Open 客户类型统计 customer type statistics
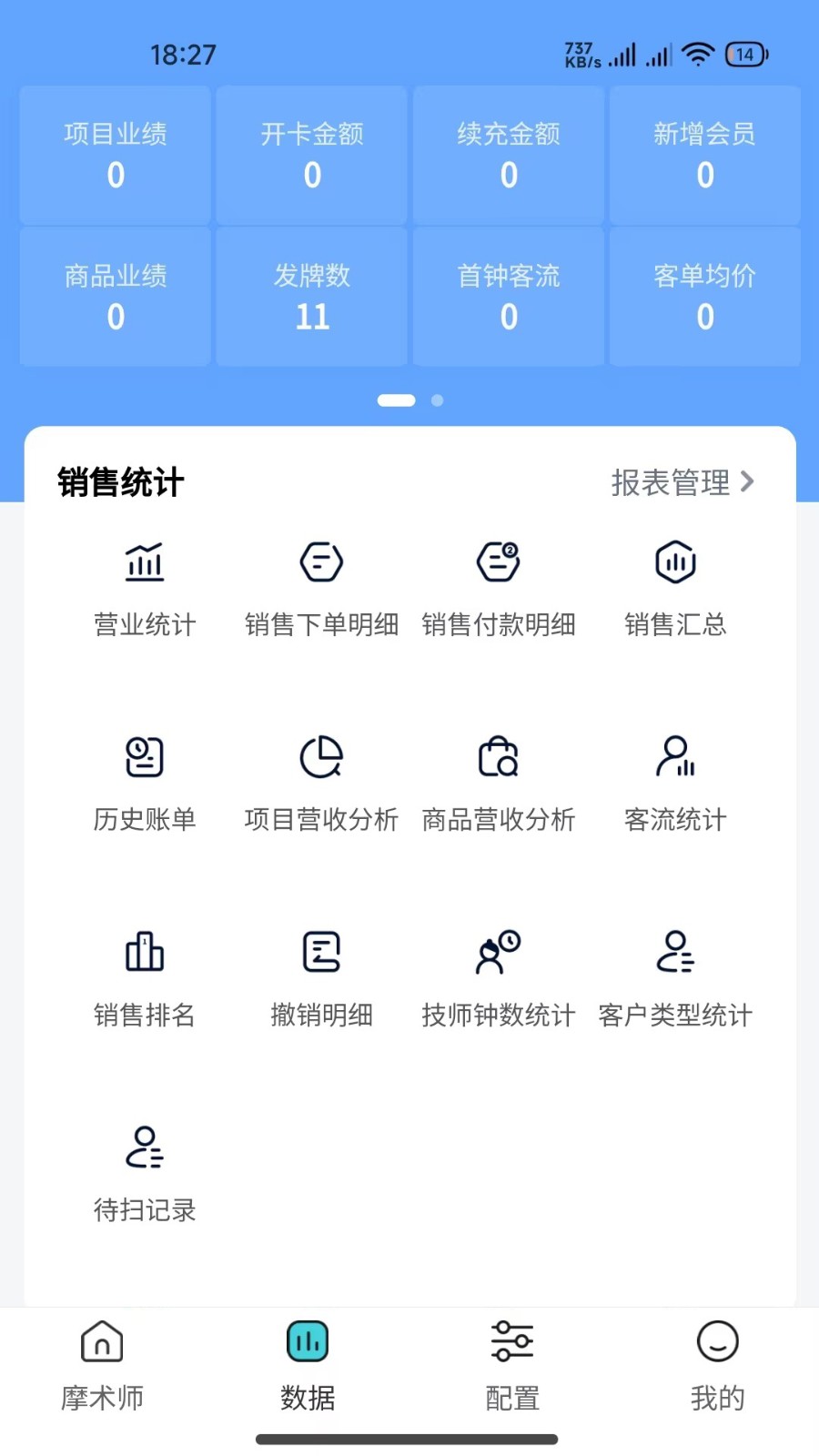Image resolution: width=819 pixels, height=1456 pixels. 675,978
